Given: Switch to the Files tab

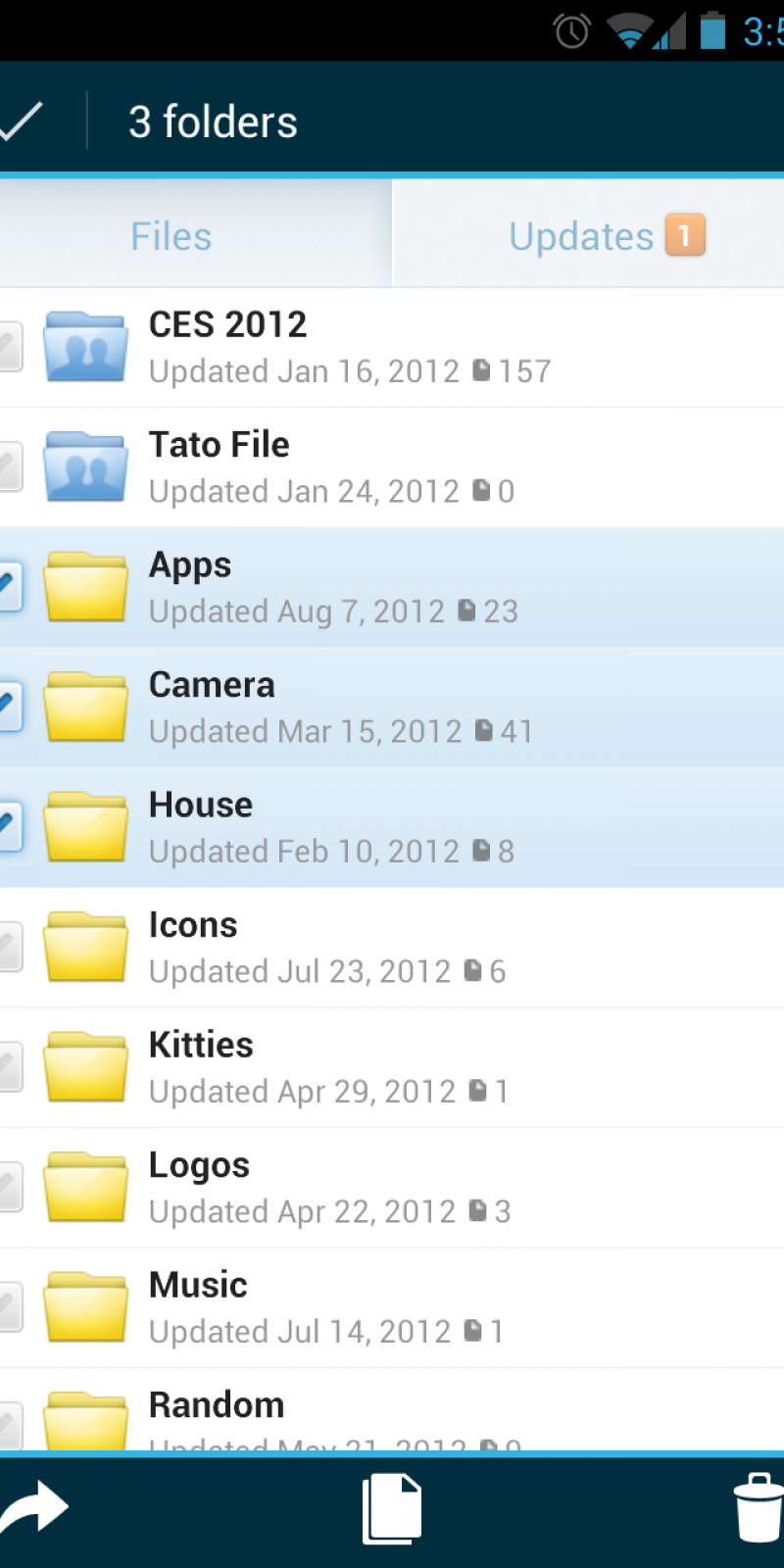Looking at the screenshot, I should click(x=172, y=236).
